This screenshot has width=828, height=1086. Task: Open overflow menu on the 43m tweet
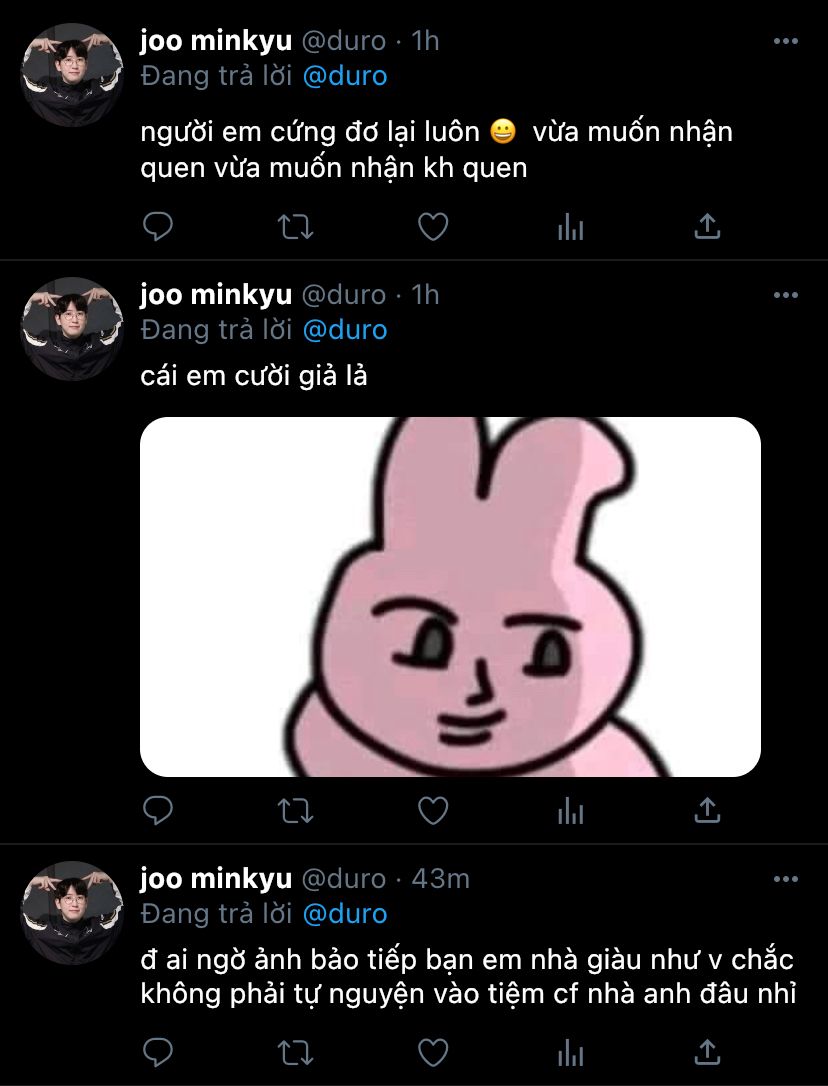[x=786, y=879]
